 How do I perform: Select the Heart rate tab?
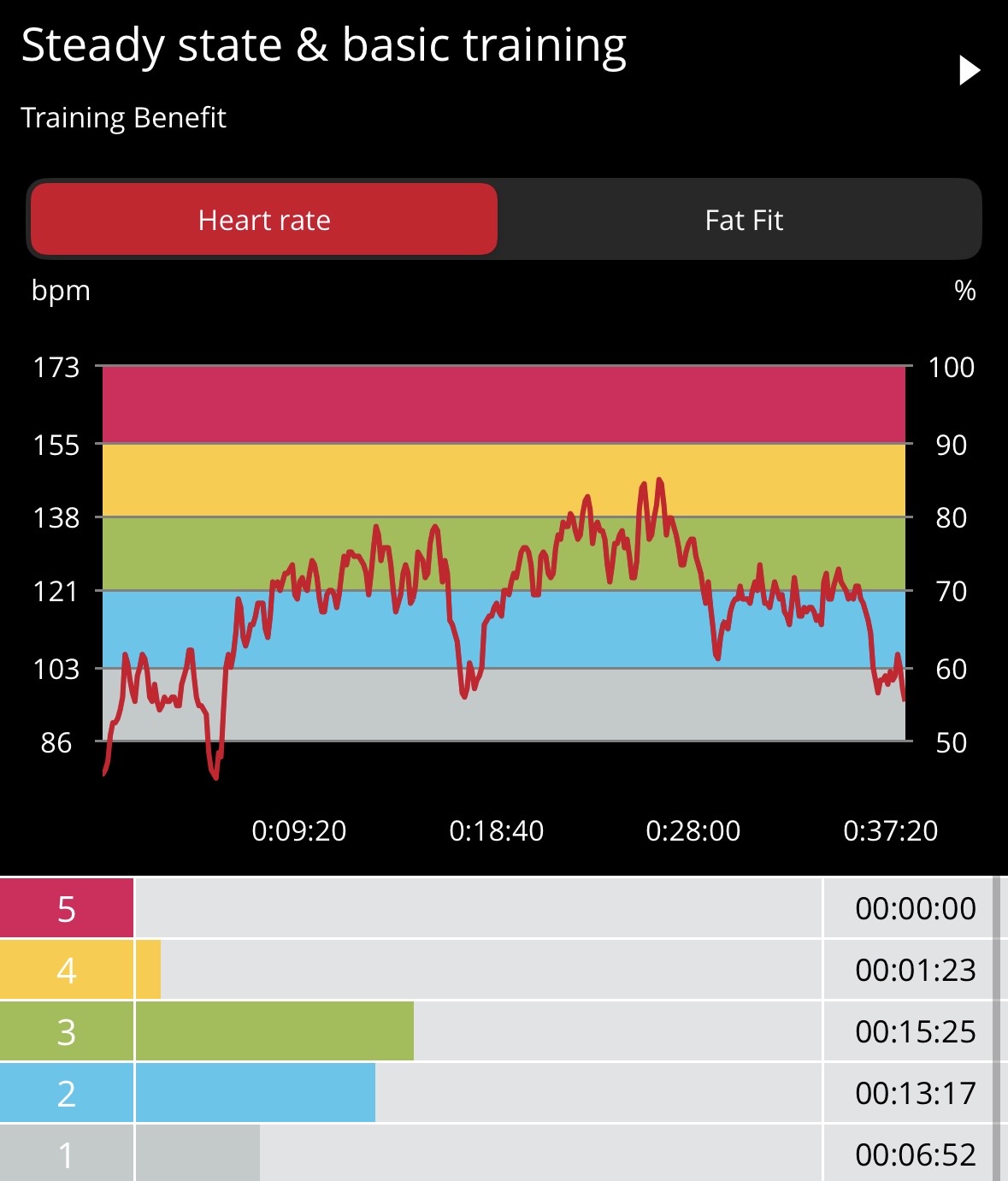[264, 220]
